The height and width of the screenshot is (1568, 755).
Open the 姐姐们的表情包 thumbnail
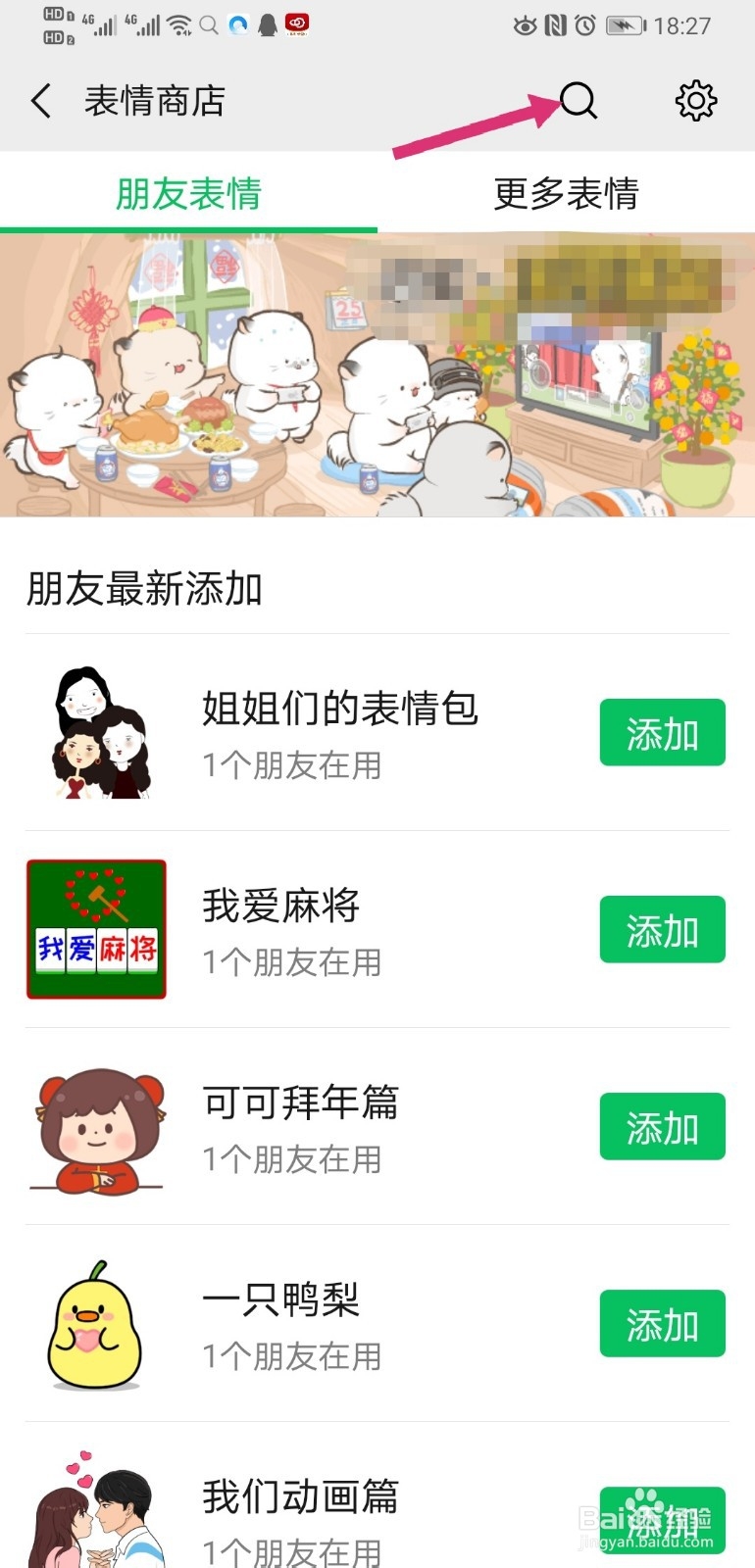coord(95,731)
